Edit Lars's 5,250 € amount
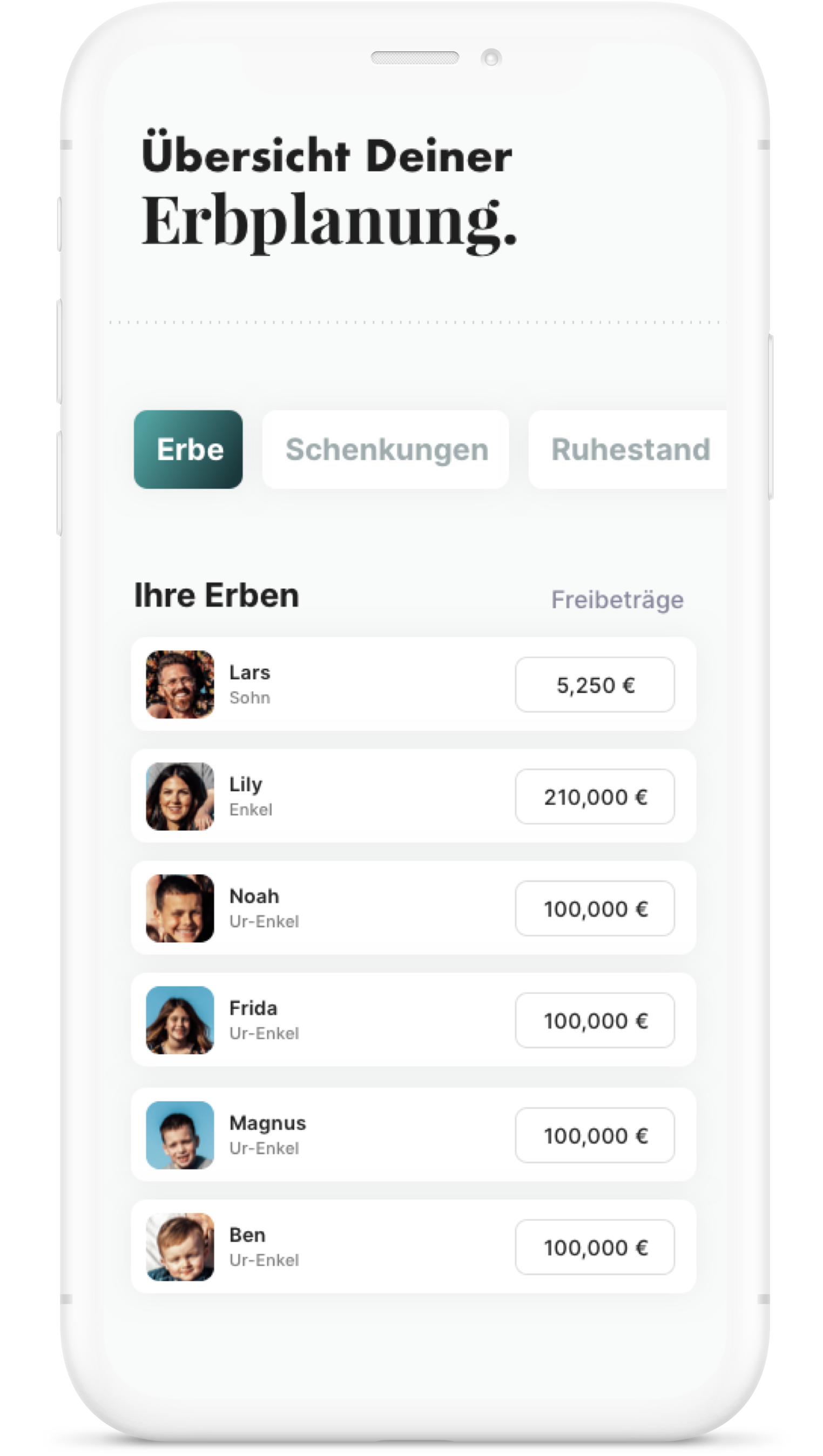 [x=595, y=684]
